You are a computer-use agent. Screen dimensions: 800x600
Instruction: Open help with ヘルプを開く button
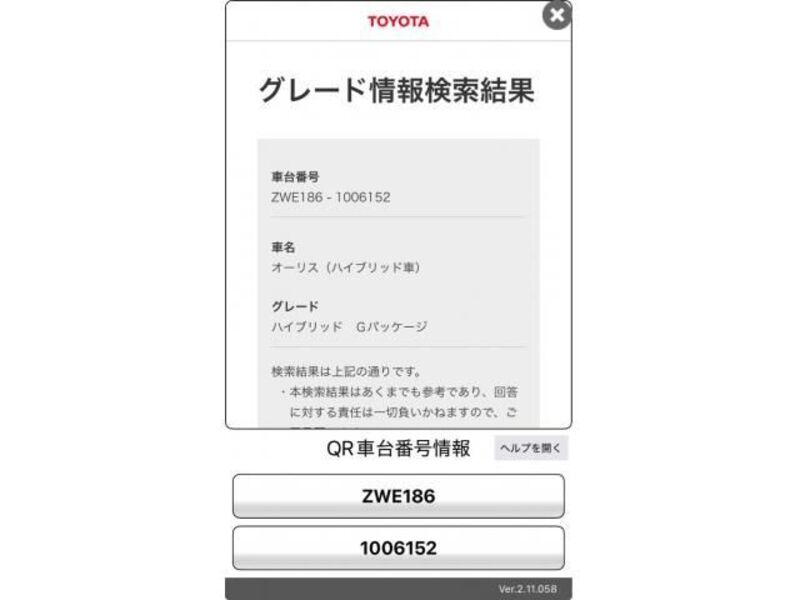pyautogui.click(x=531, y=448)
